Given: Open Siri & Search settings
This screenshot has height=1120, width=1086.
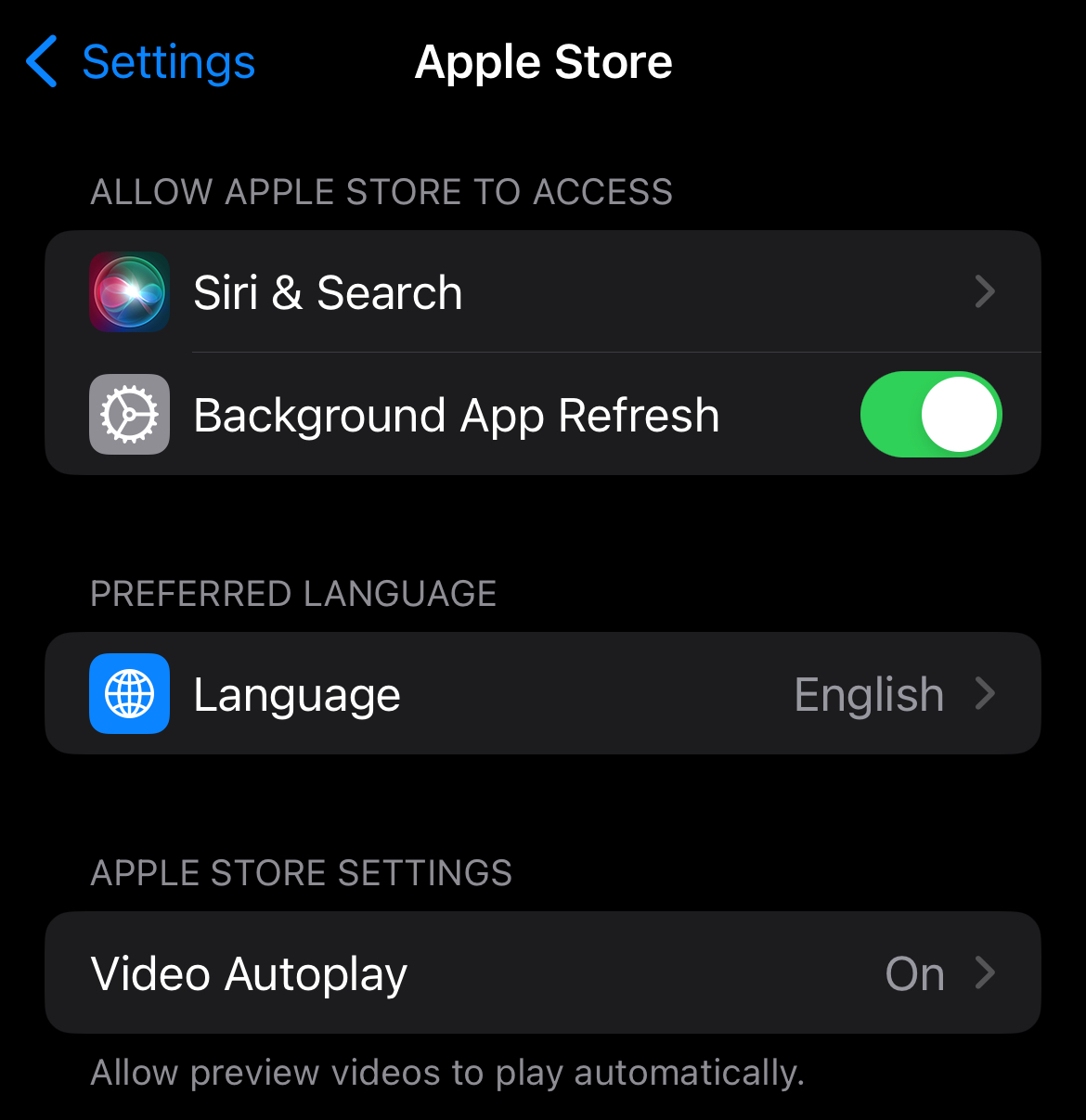Looking at the screenshot, I should pyautogui.click(x=542, y=292).
